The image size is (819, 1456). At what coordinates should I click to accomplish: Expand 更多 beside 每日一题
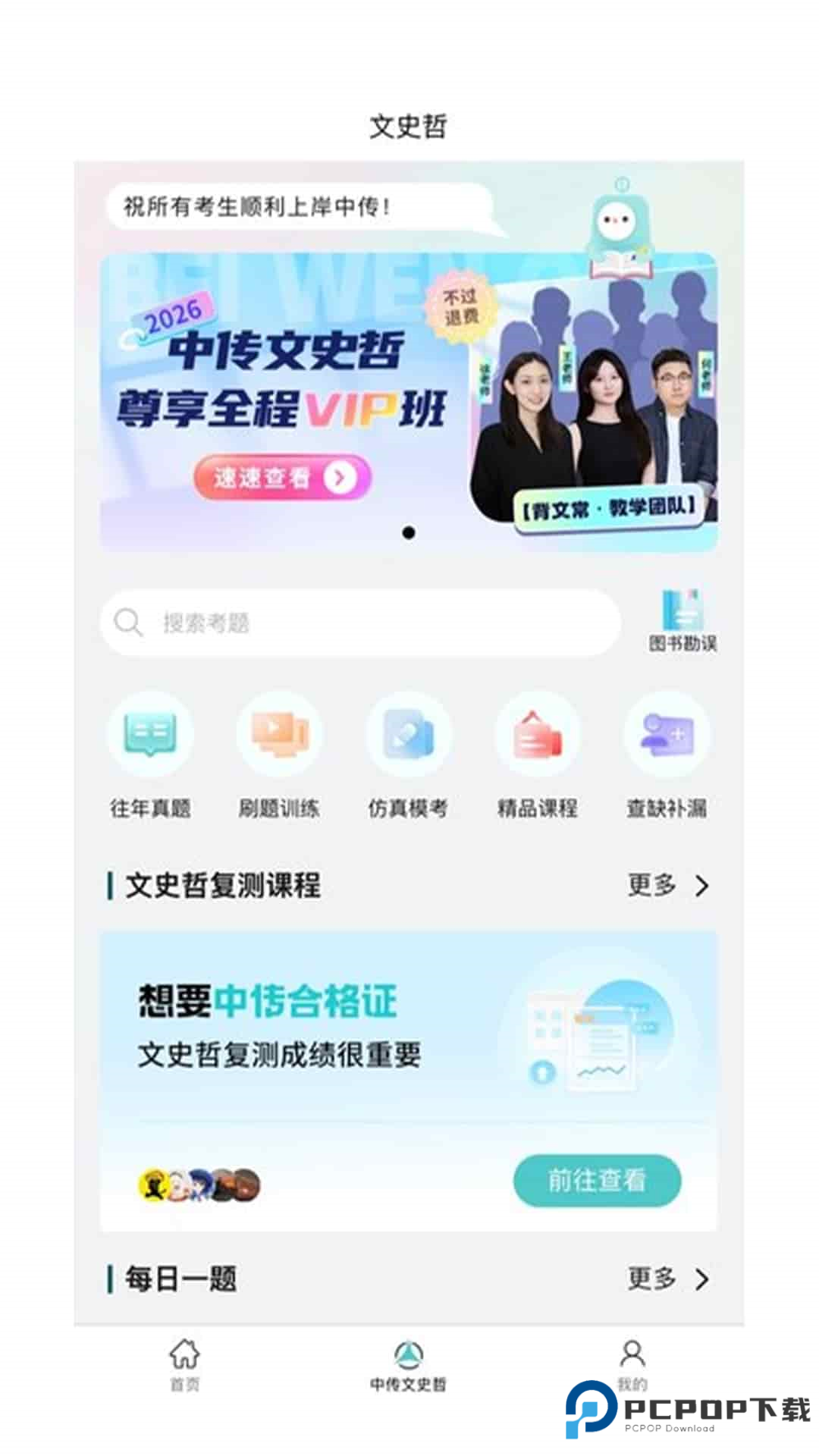667,1280
